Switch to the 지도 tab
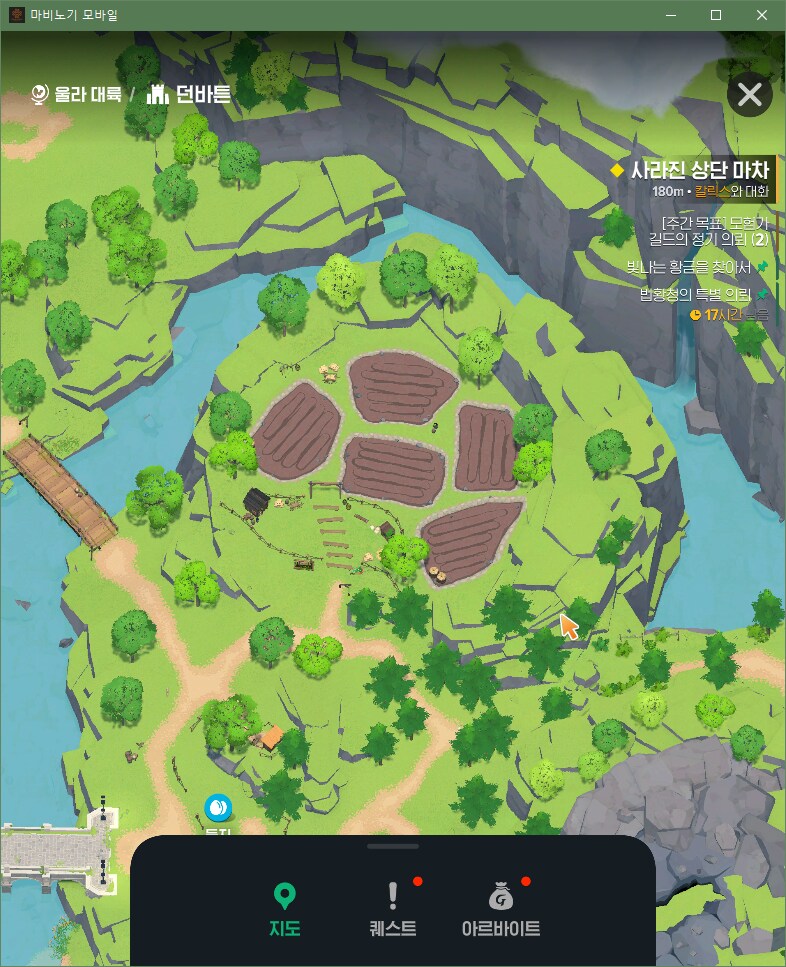 pyautogui.click(x=285, y=910)
